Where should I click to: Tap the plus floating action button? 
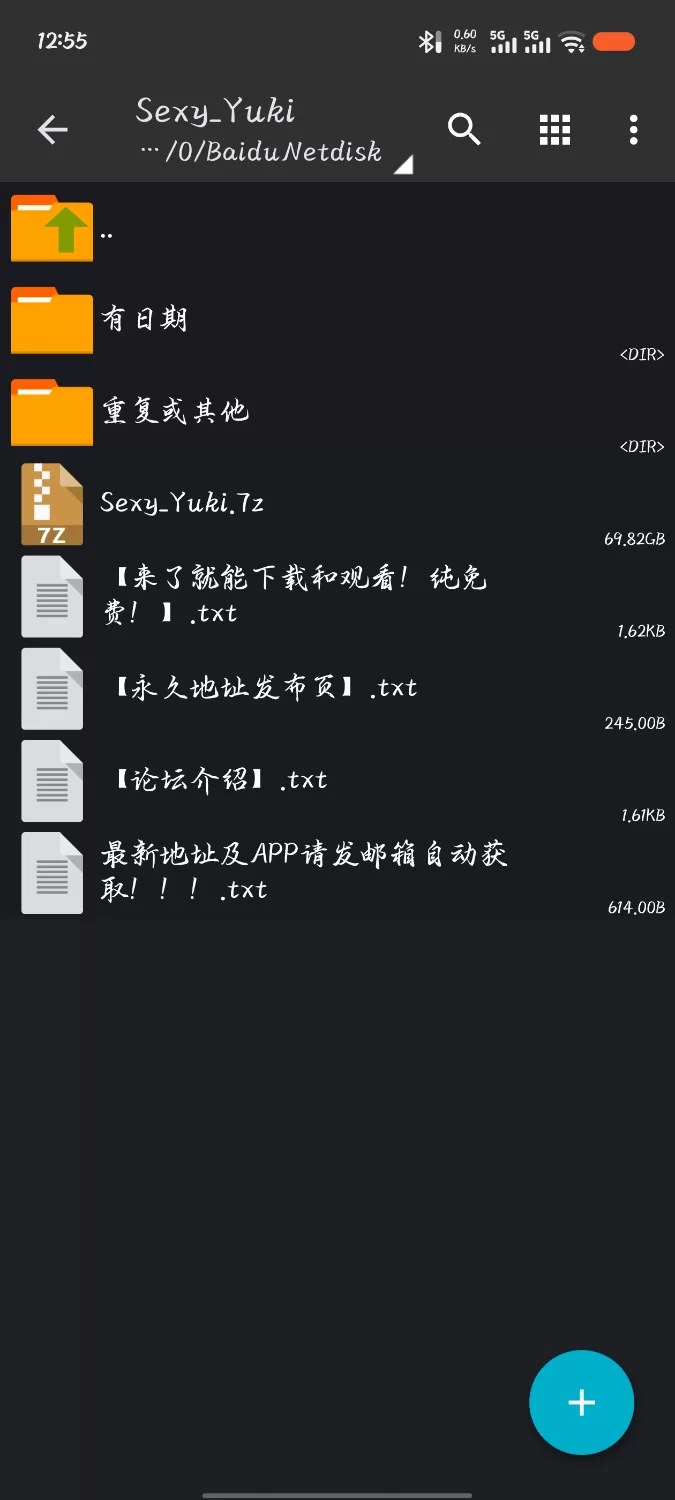pos(581,1402)
